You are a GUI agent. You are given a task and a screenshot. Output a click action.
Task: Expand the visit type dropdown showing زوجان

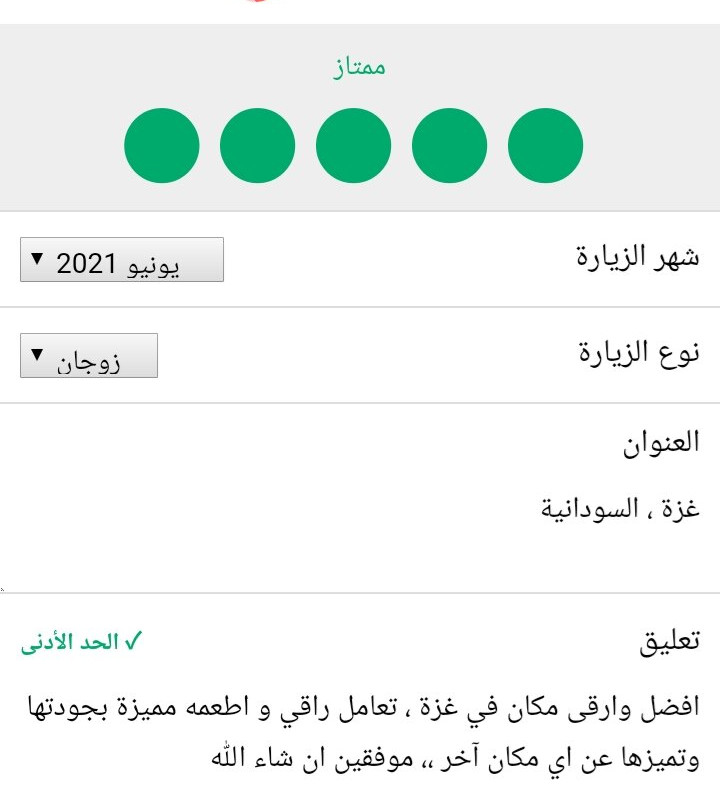point(89,356)
